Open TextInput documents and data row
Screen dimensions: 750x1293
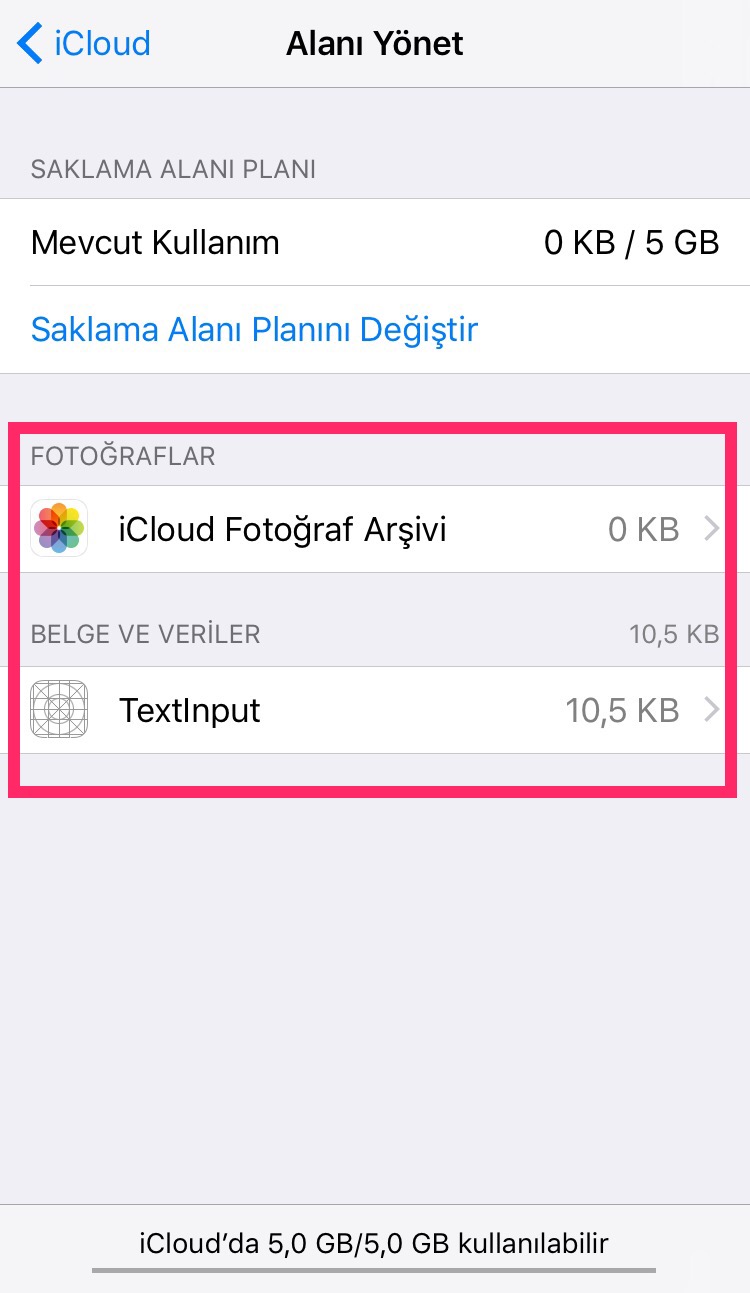[375, 710]
